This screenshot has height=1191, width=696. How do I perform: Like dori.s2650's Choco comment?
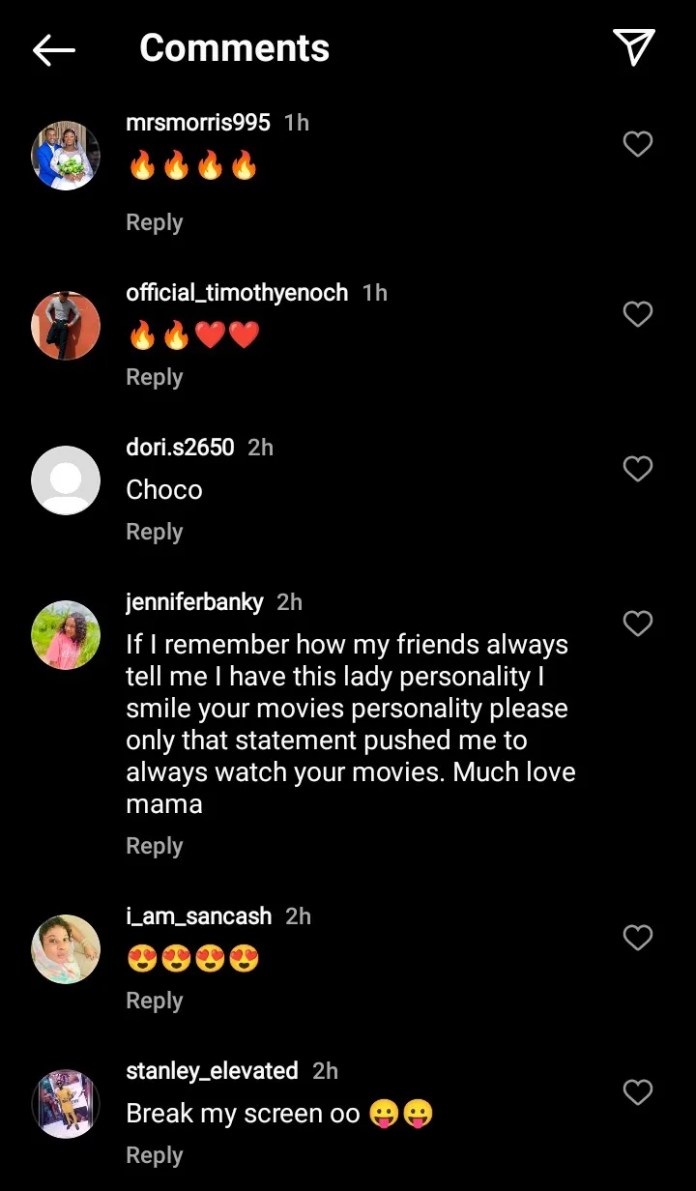click(638, 469)
